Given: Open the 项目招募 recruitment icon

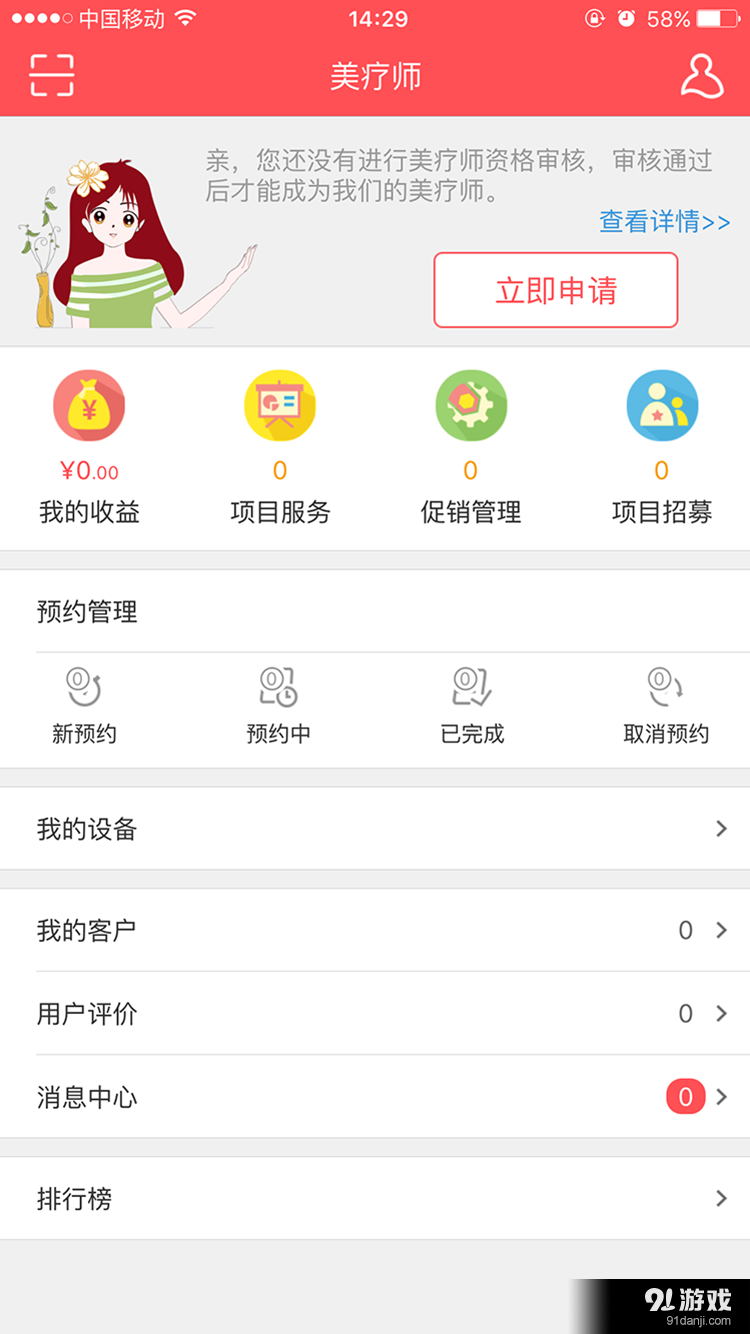Looking at the screenshot, I should click(662, 405).
